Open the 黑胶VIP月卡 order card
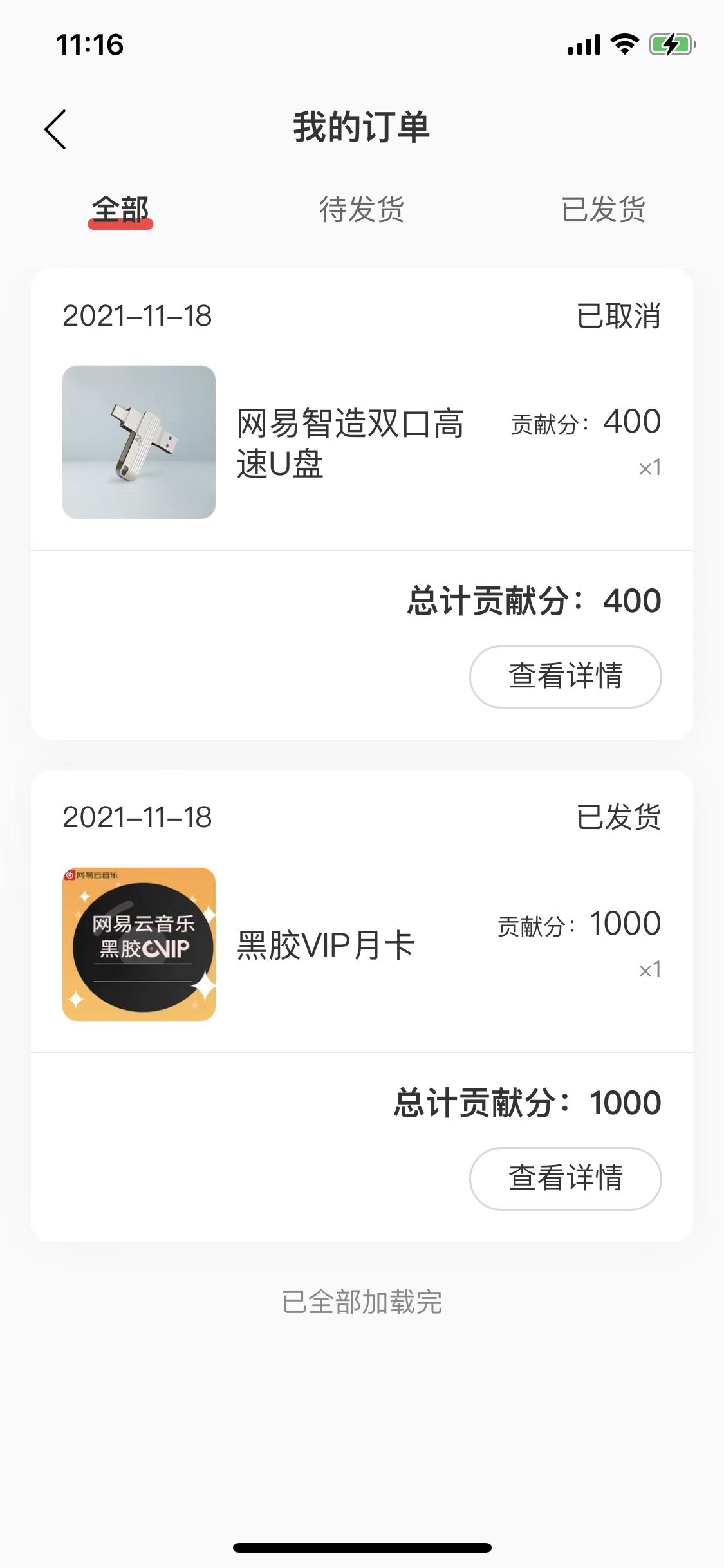724x1568 pixels. pyautogui.click(x=326, y=945)
